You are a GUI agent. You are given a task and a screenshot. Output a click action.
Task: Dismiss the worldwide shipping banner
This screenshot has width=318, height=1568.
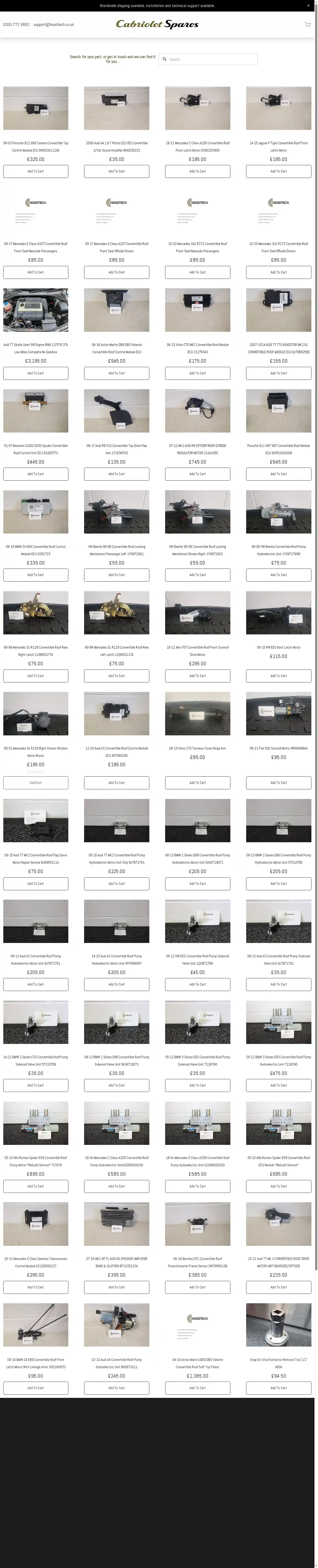point(308,5)
